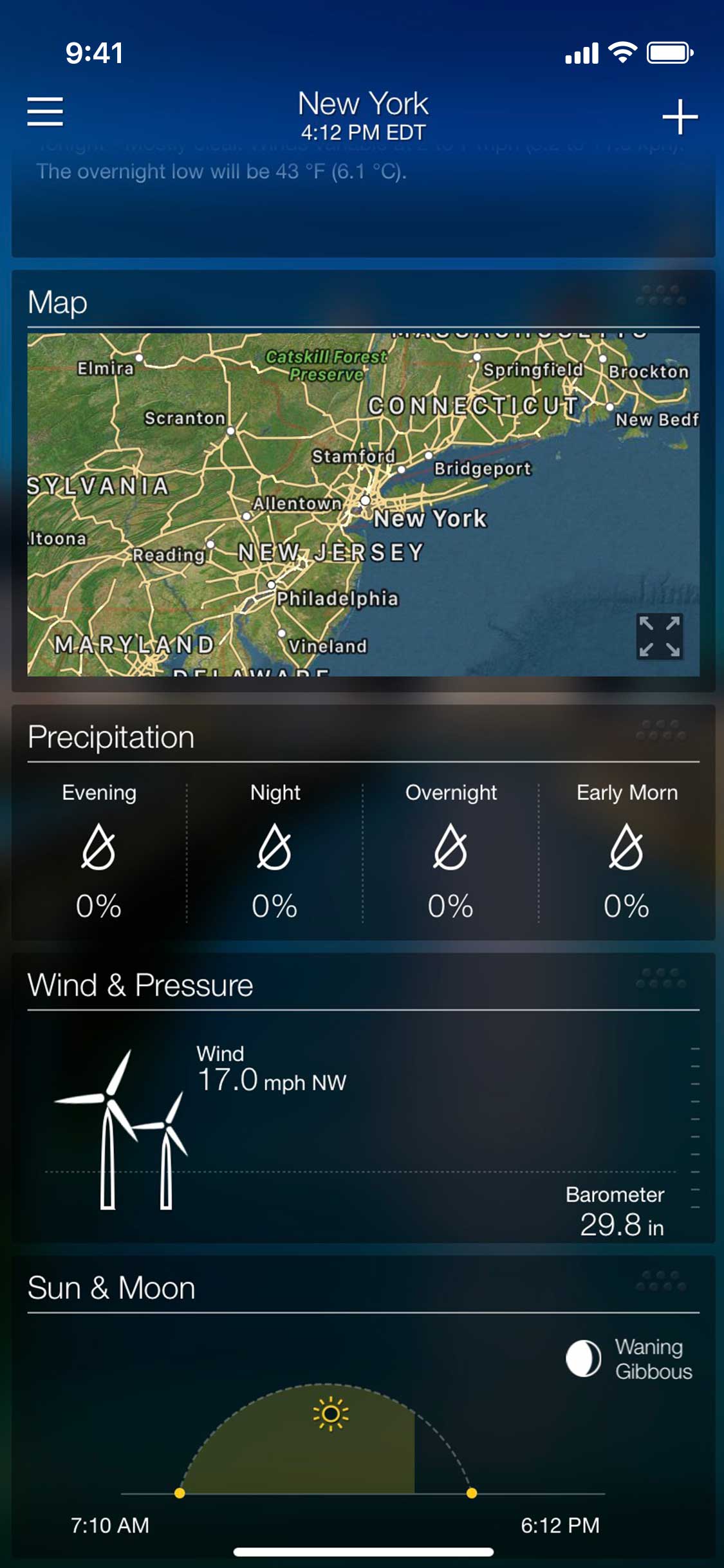The width and height of the screenshot is (724, 1568).
Task: Tap the Wind & Pressure reorder handle
Action: [x=661, y=978]
